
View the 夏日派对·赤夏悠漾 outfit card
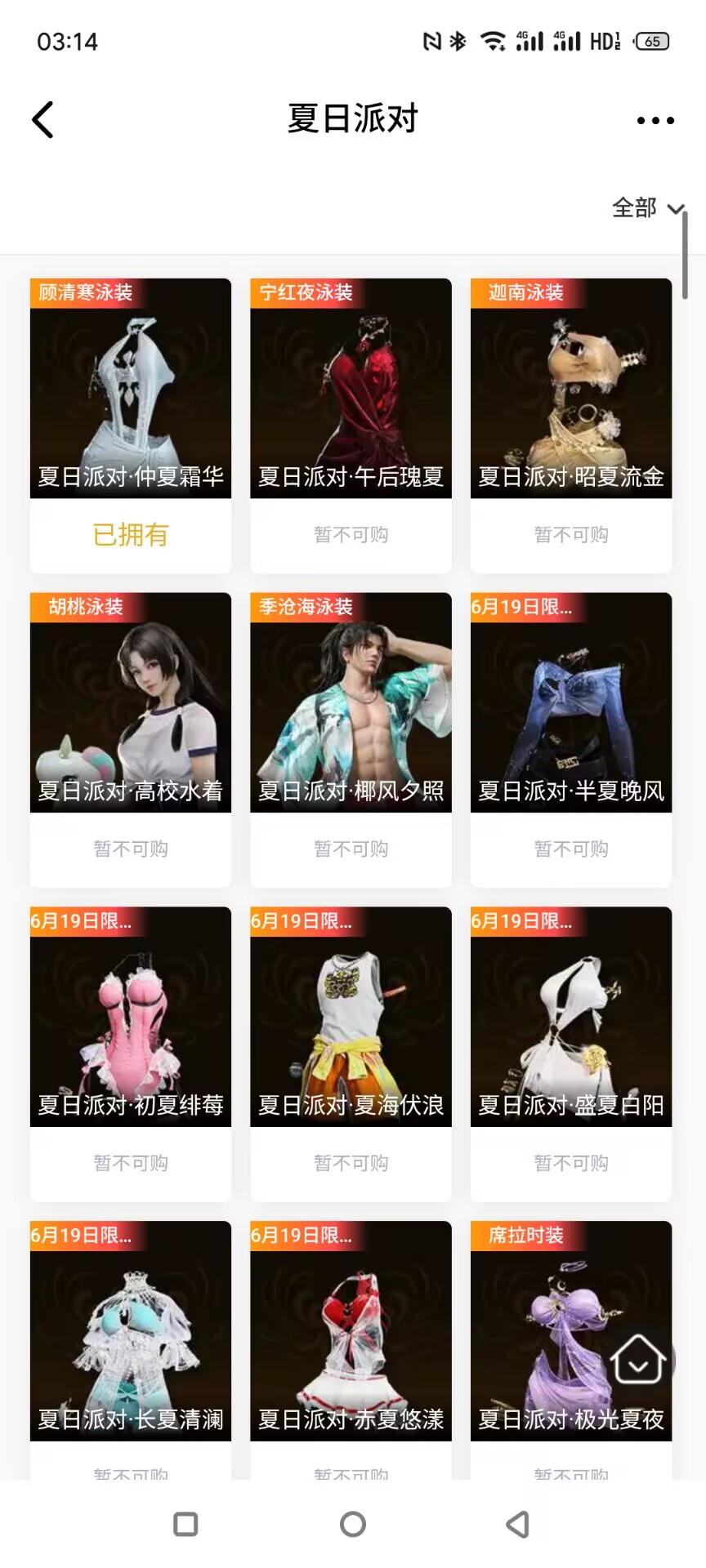click(351, 1331)
